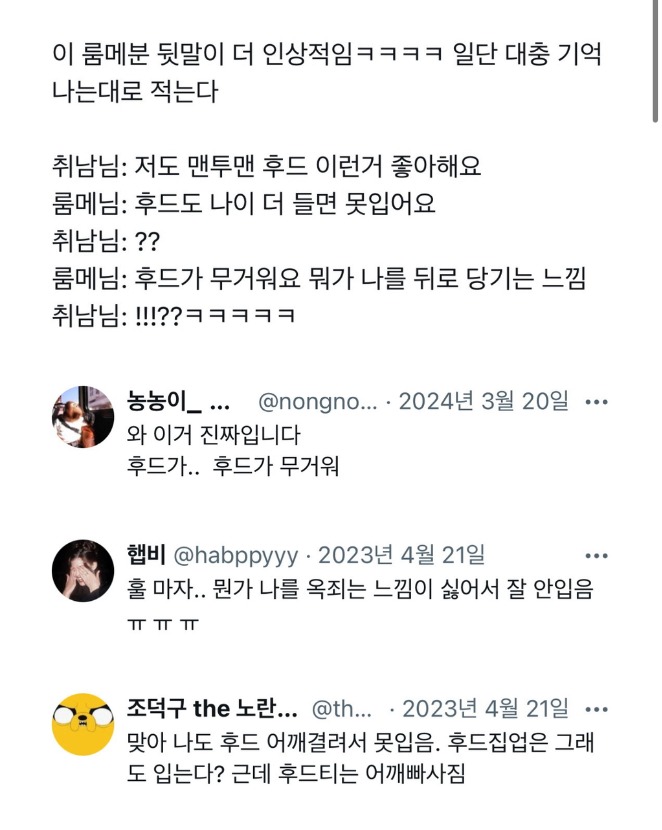Go to the 조덕구 the 노란 display name
This screenshot has height=830, width=662.
click(213, 709)
